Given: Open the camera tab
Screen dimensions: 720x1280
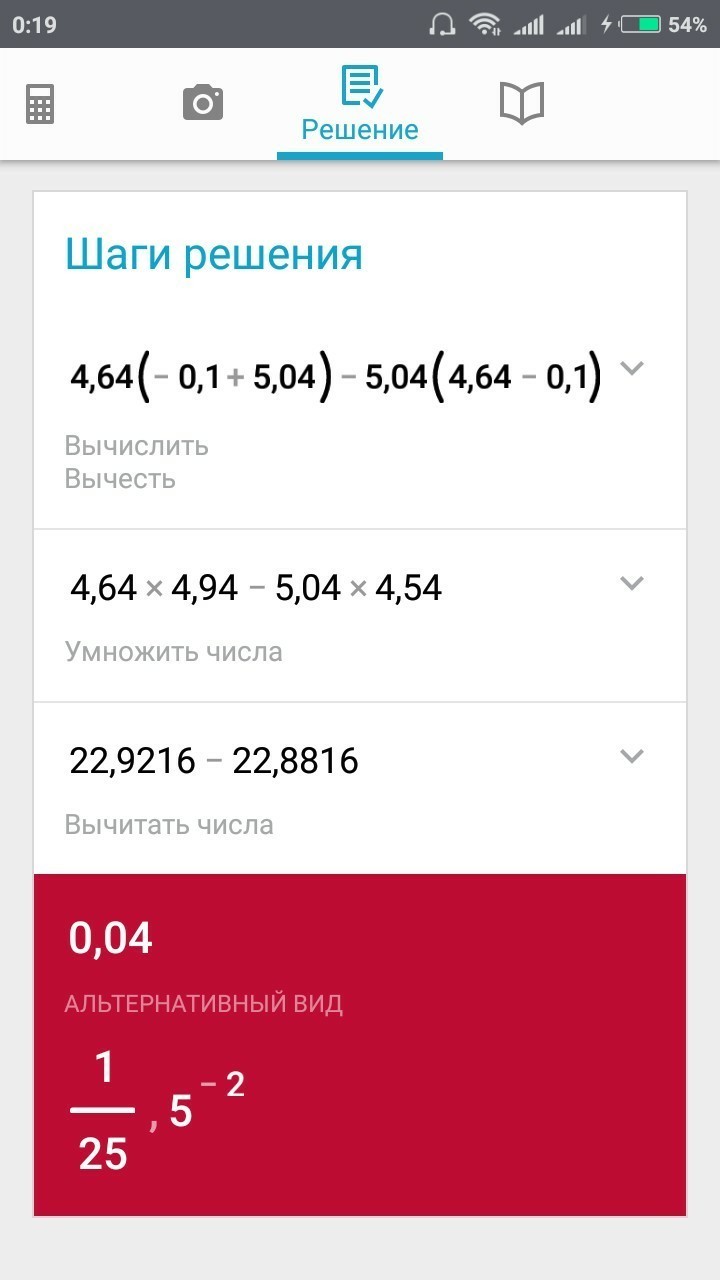Looking at the screenshot, I should (203, 103).
